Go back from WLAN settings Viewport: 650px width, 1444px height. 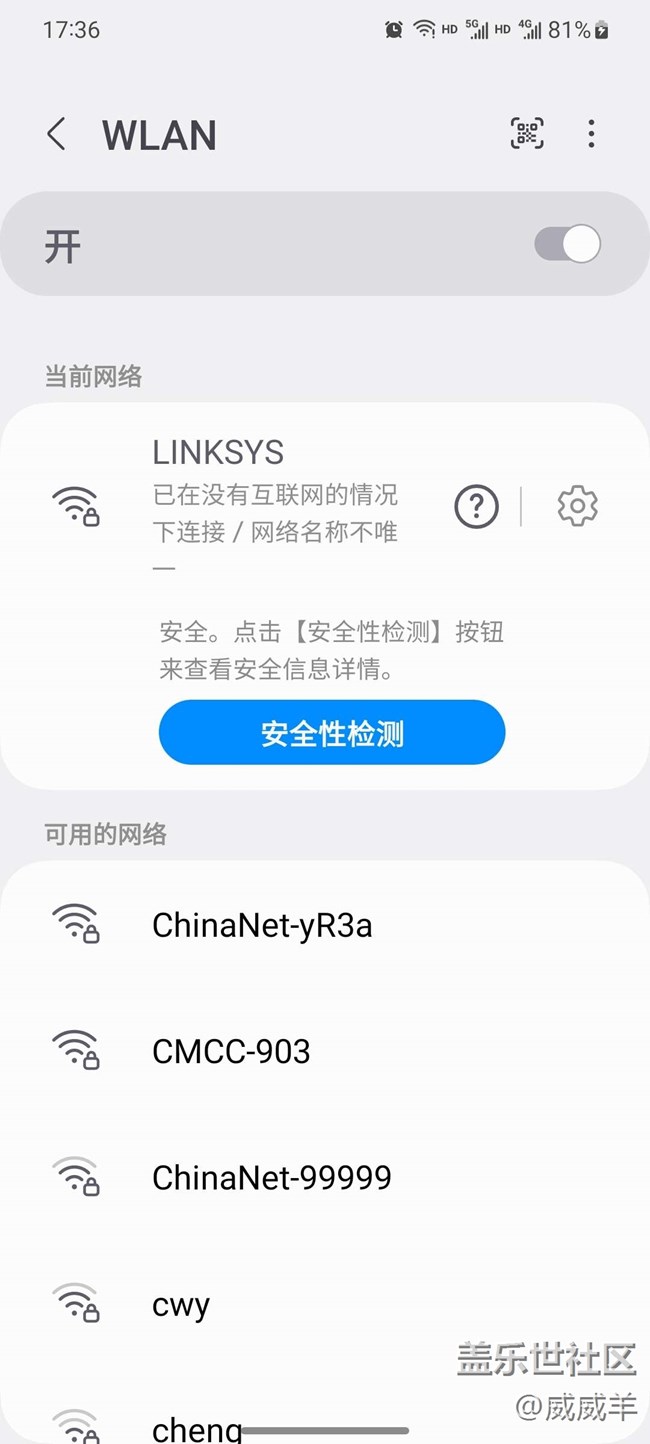click(57, 134)
